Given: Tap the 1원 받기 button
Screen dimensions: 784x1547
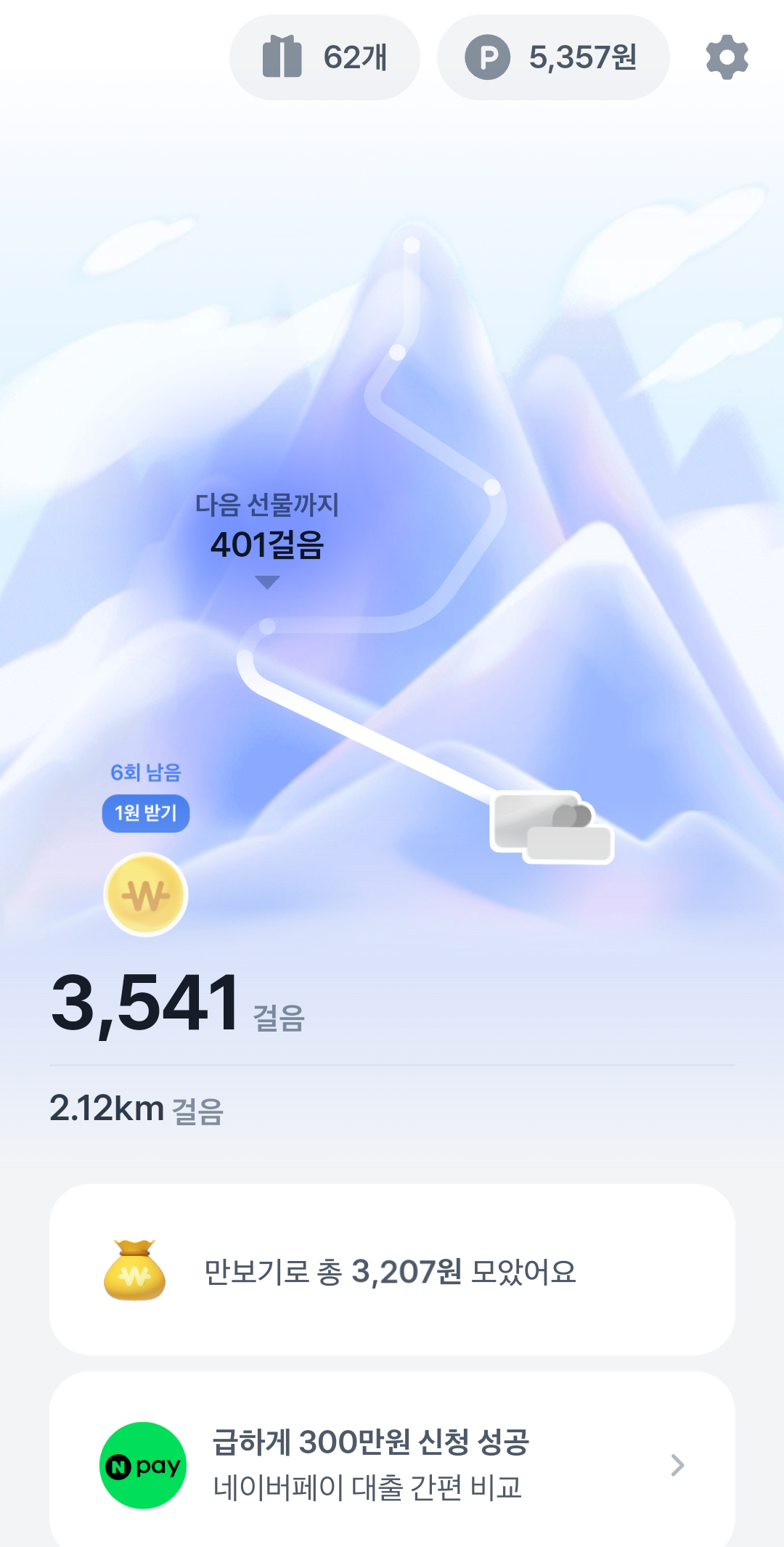Looking at the screenshot, I should pyautogui.click(x=146, y=813).
